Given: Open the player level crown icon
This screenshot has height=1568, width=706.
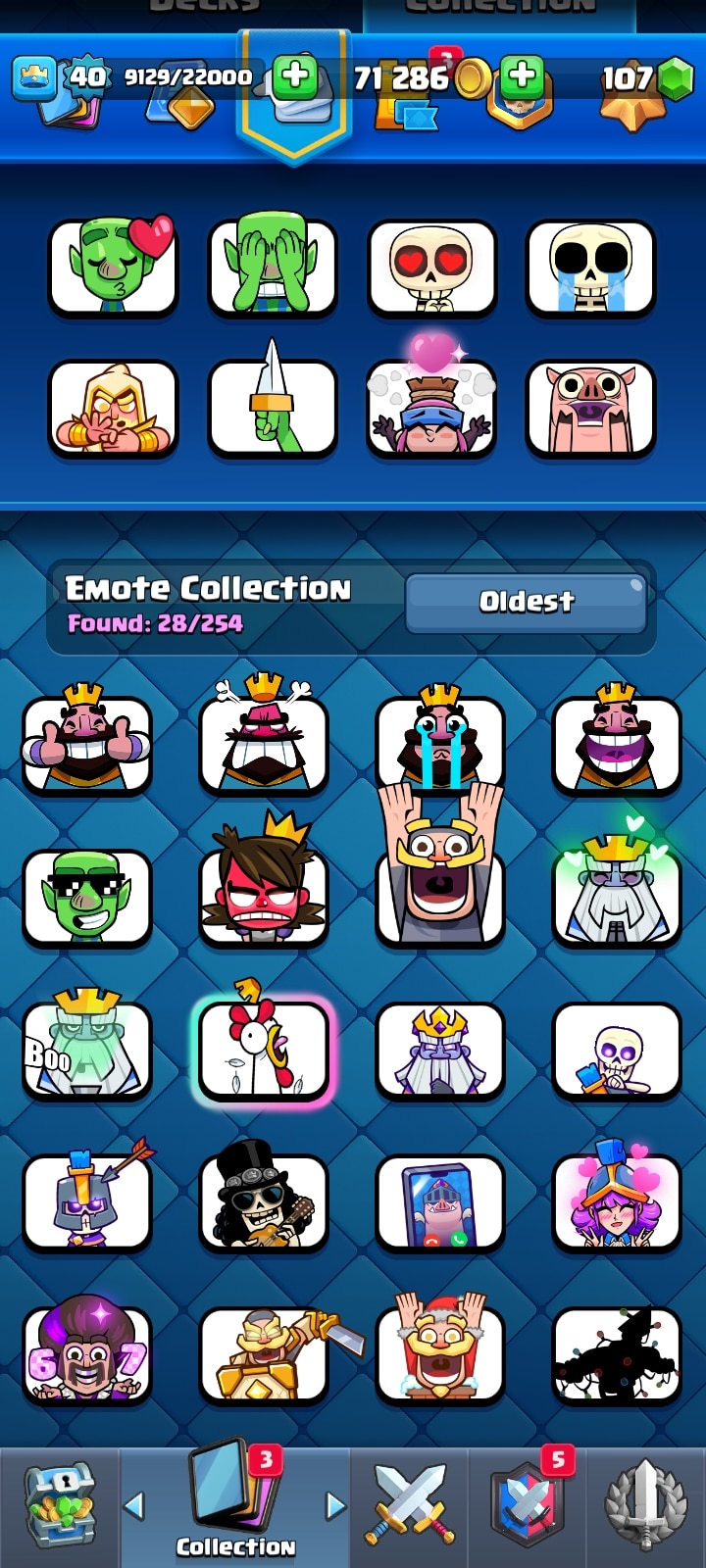Looking at the screenshot, I should (34, 77).
